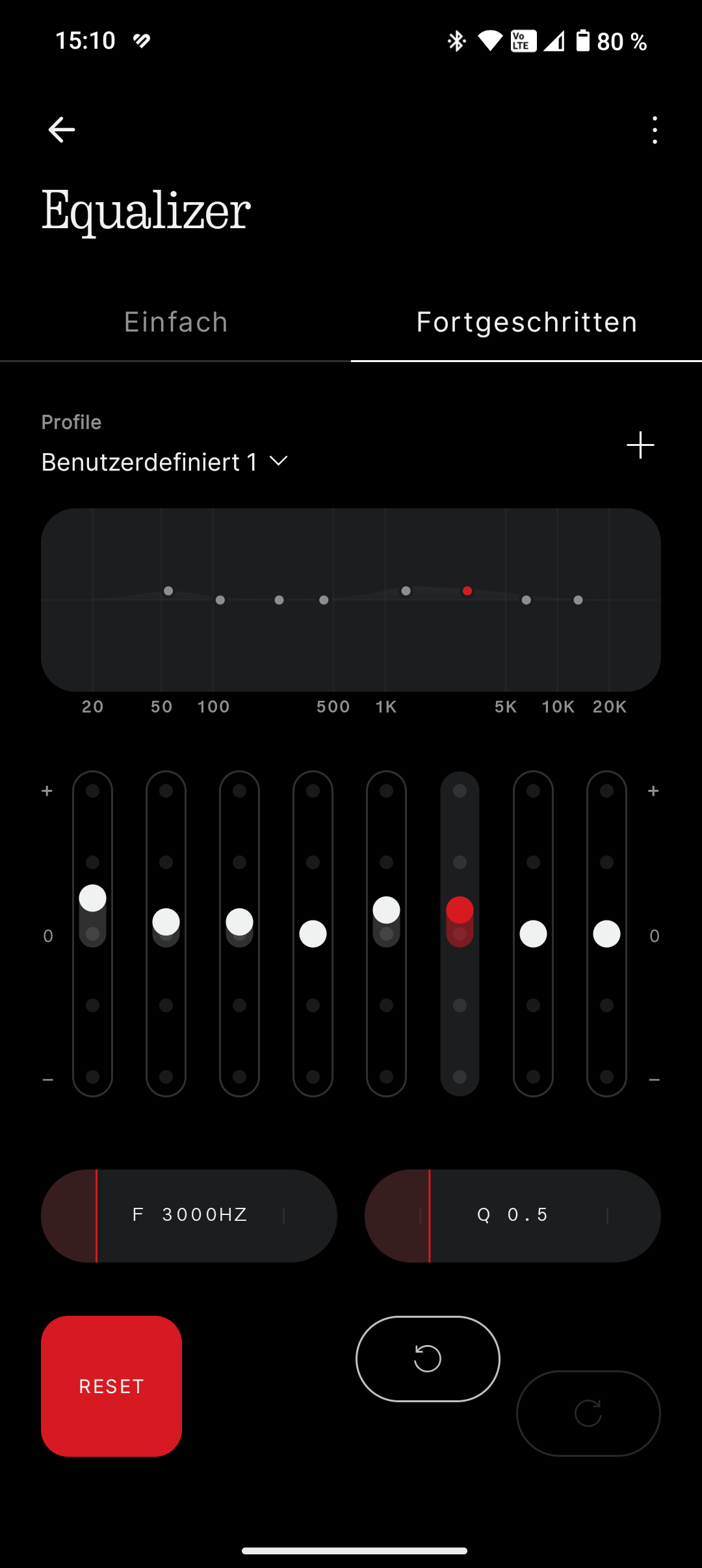This screenshot has width=702, height=1568.
Task: Tap the fourth band gain slider
Action: point(313,934)
